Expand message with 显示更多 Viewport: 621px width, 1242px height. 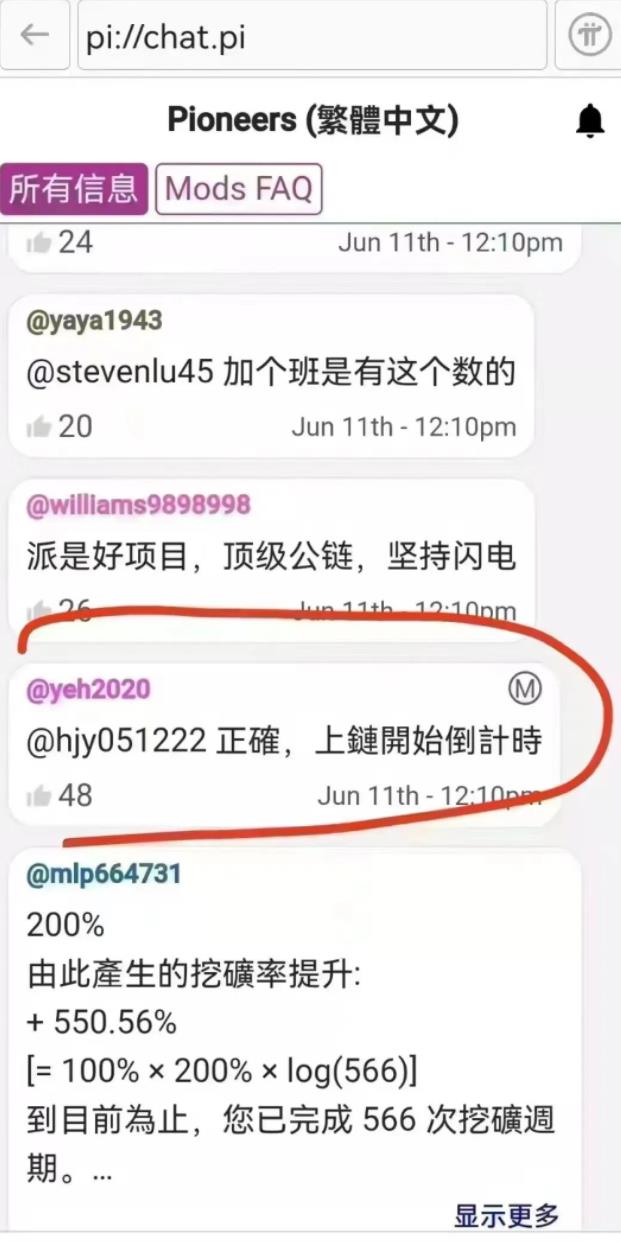pos(506,1215)
